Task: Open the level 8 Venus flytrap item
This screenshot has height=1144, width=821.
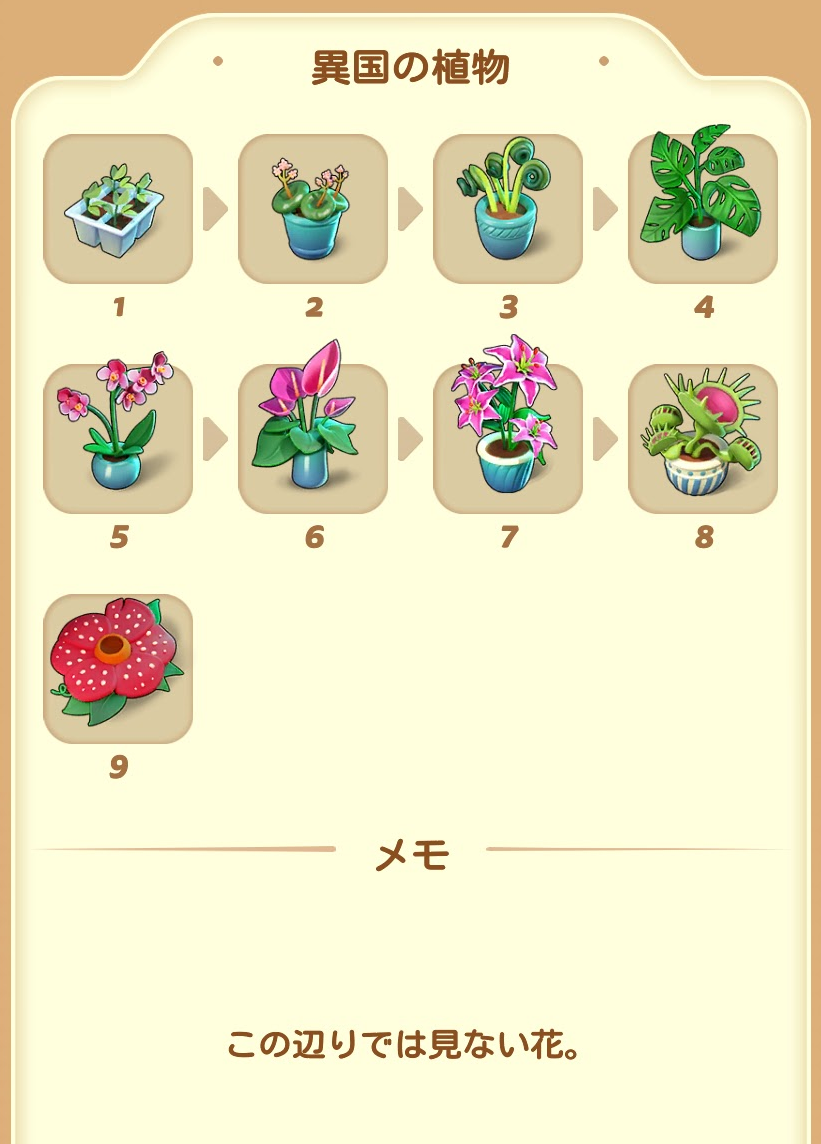Action: point(703,439)
